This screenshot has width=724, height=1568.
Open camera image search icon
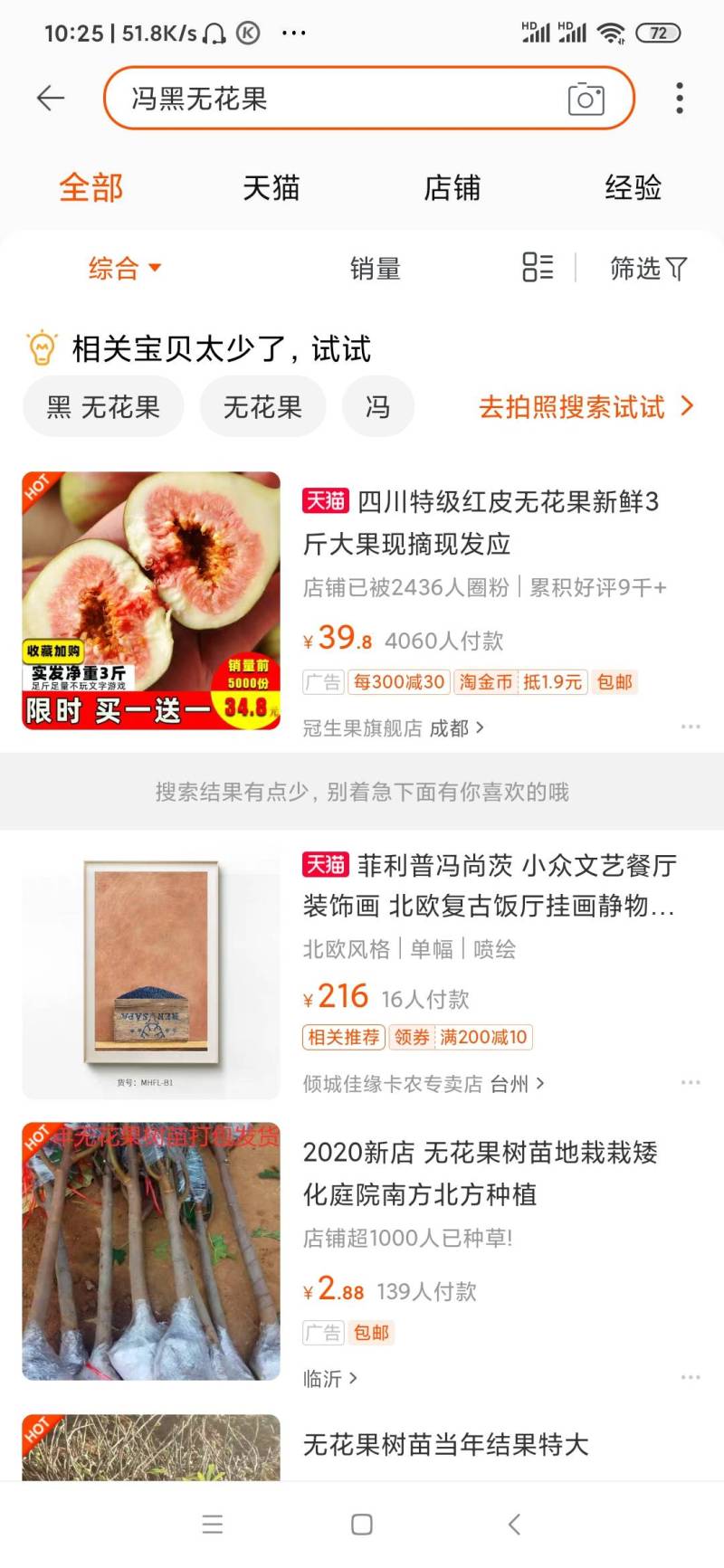586,99
